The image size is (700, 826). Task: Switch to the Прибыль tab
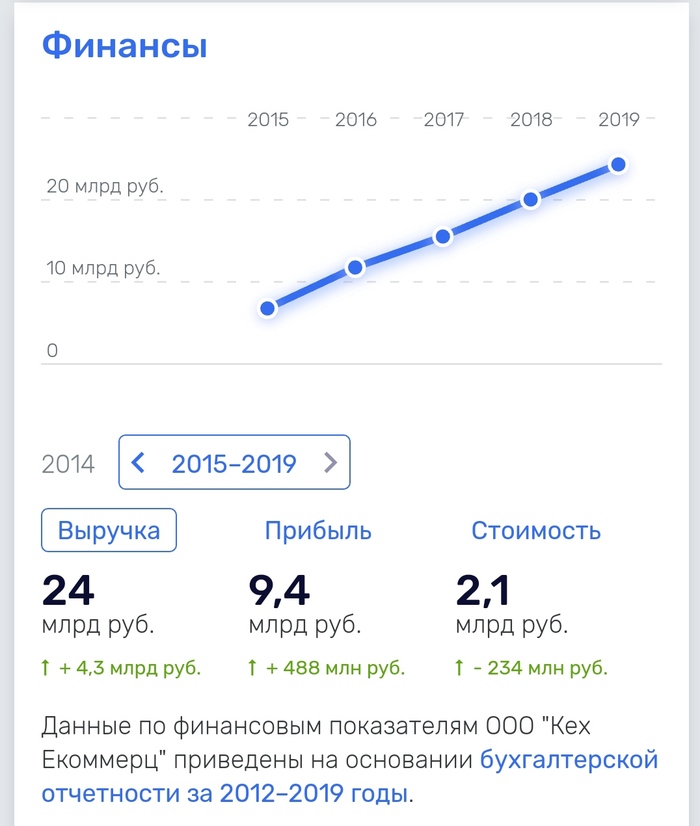(317, 531)
